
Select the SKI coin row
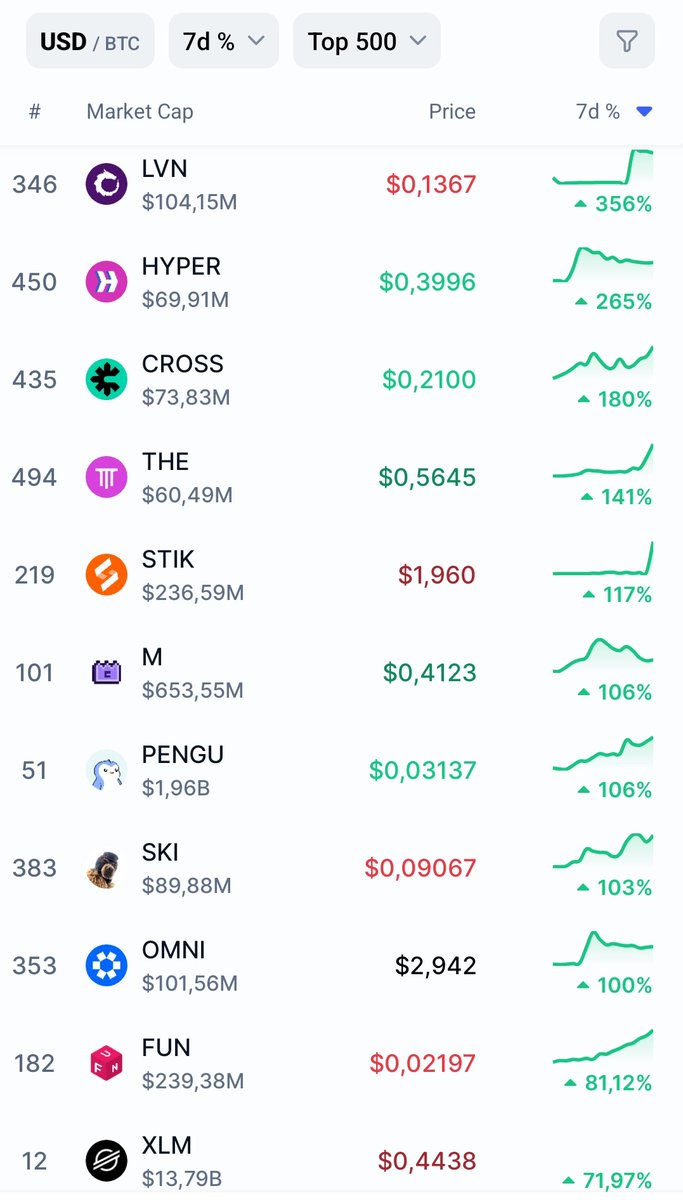click(x=341, y=868)
